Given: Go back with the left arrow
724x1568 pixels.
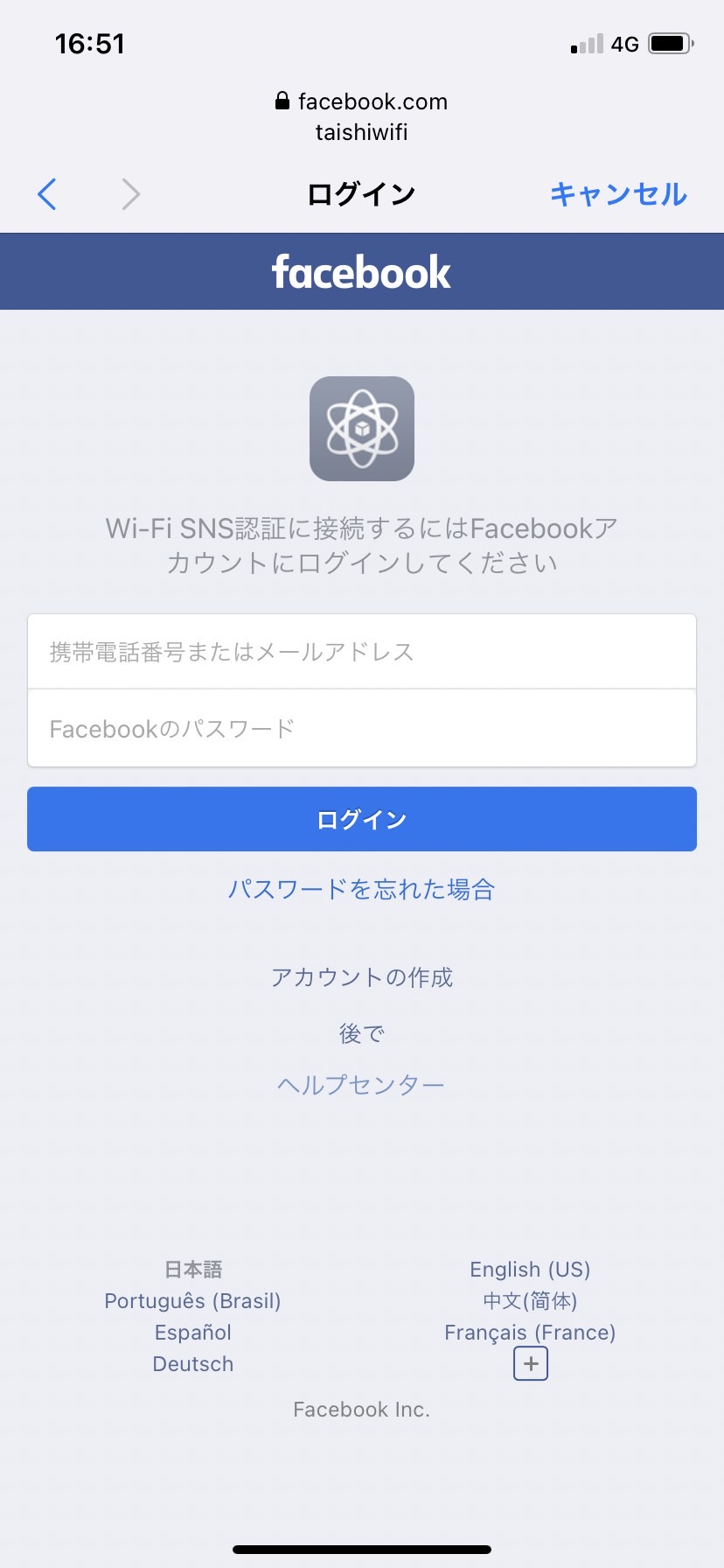Looking at the screenshot, I should point(48,194).
